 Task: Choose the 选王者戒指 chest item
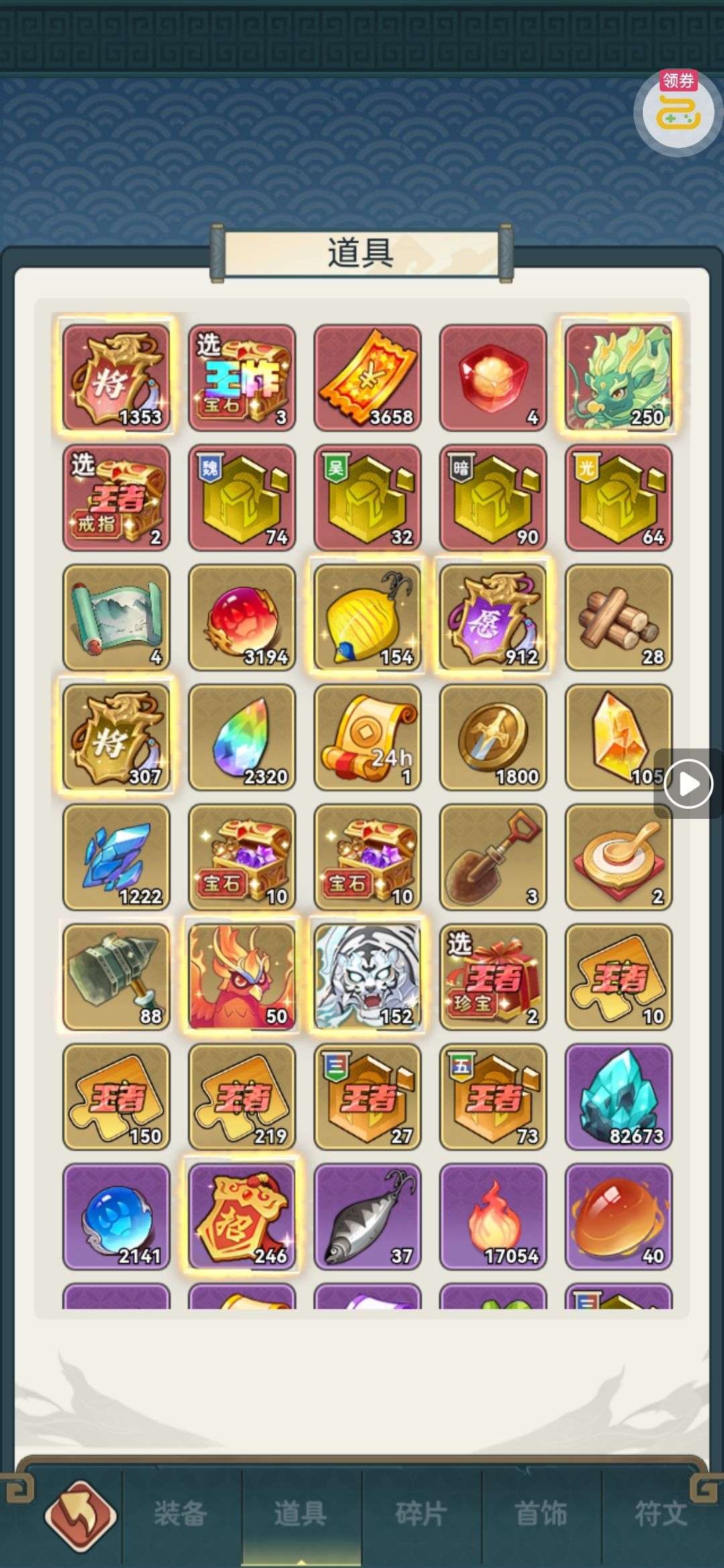(x=116, y=498)
